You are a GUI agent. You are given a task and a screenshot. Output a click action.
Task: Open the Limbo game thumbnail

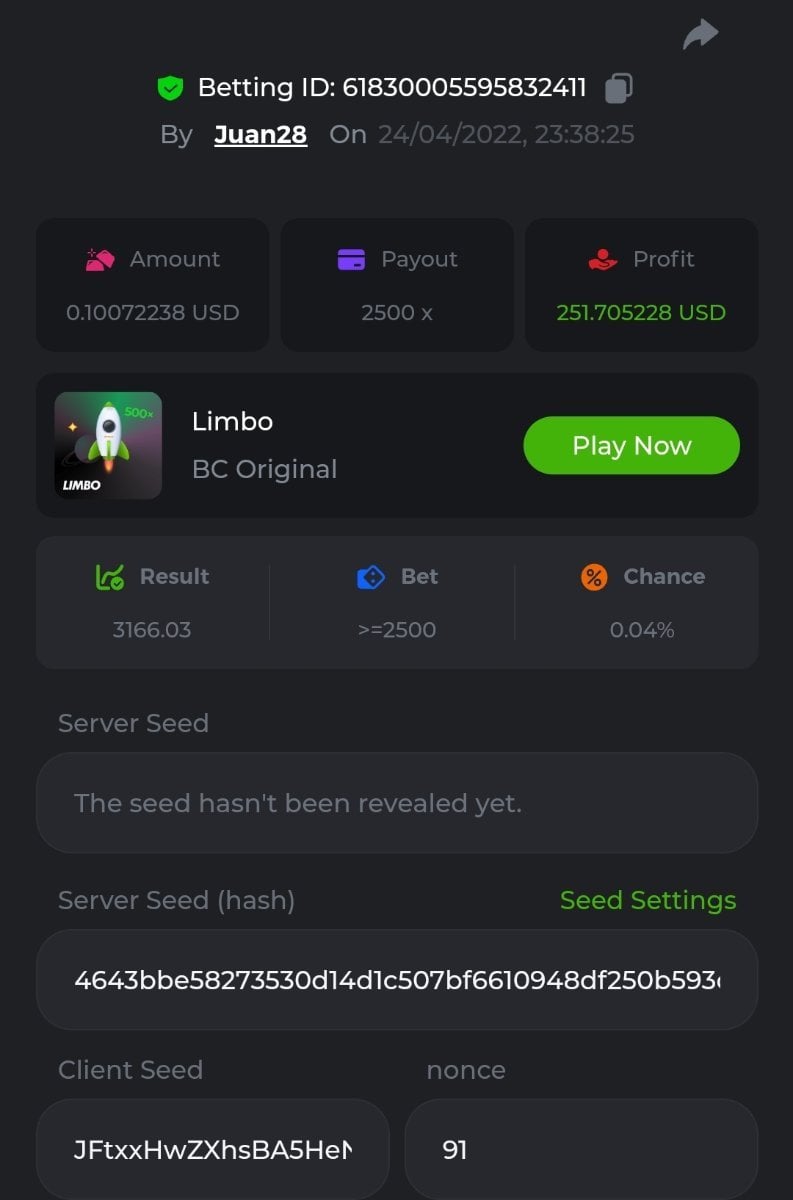(108, 445)
